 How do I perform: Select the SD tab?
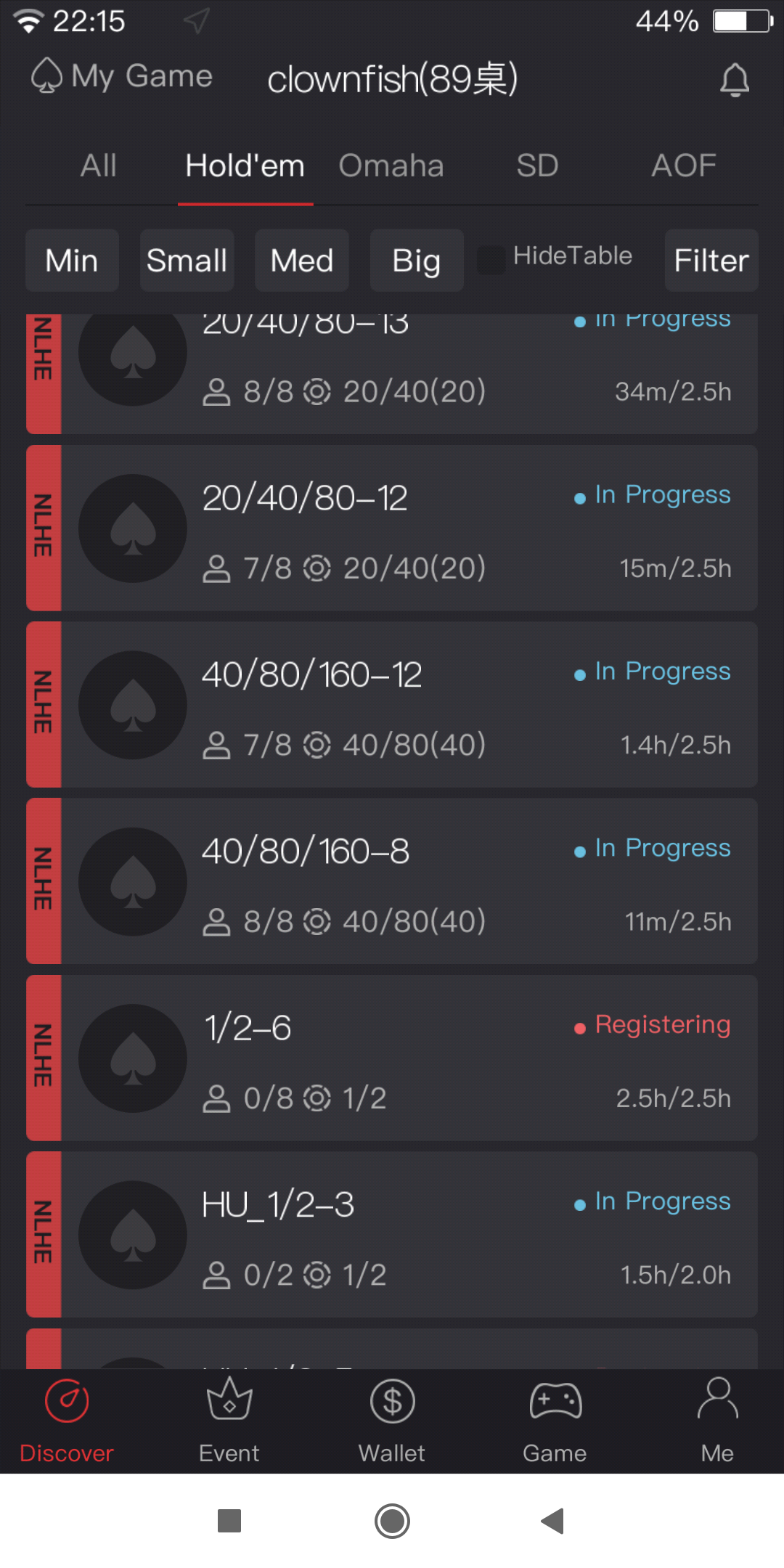[x=537, y=166]
